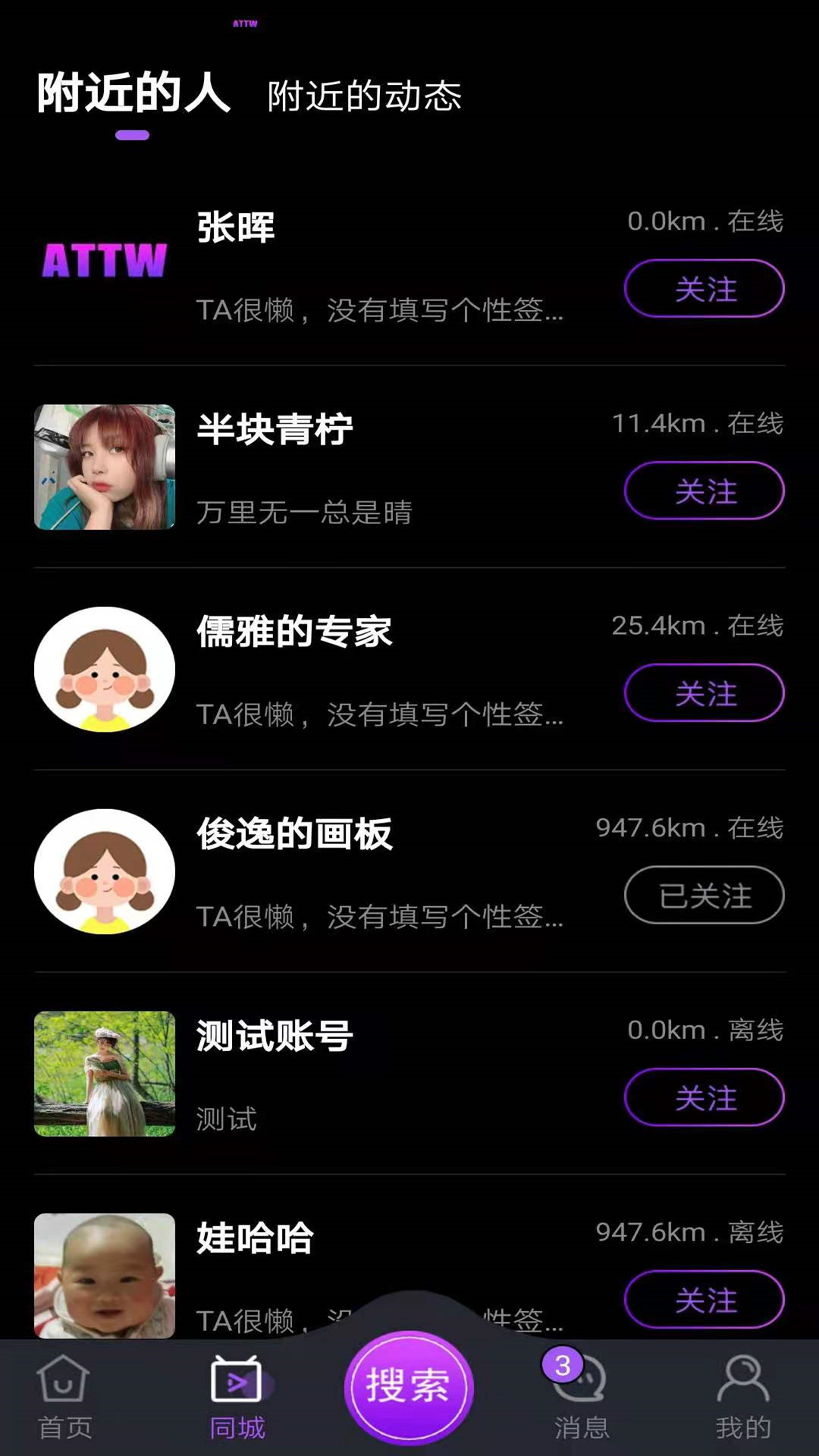The height and width of the screenshot is (1456, 819).
Task: Follow 测试账号
Action: (x=704, y=1097)
